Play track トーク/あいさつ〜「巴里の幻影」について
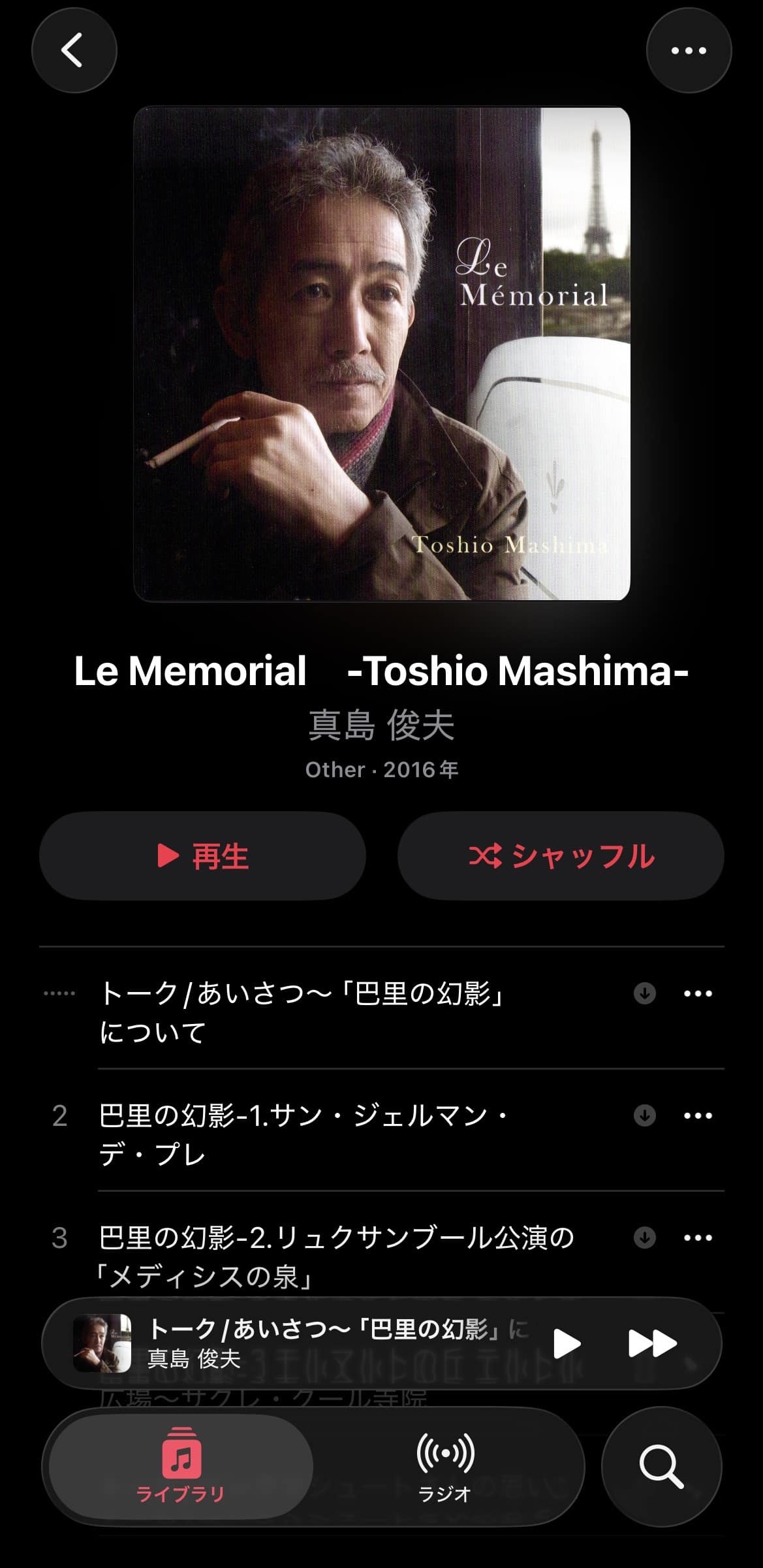 click(302, 1012)
